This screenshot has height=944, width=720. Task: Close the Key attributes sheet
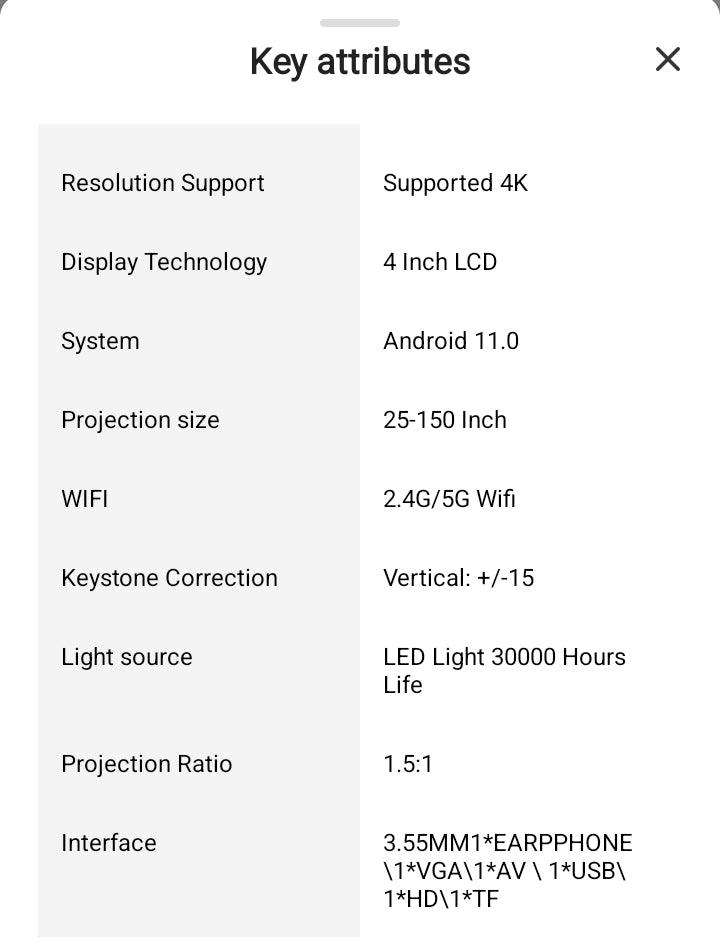[667, 60]
